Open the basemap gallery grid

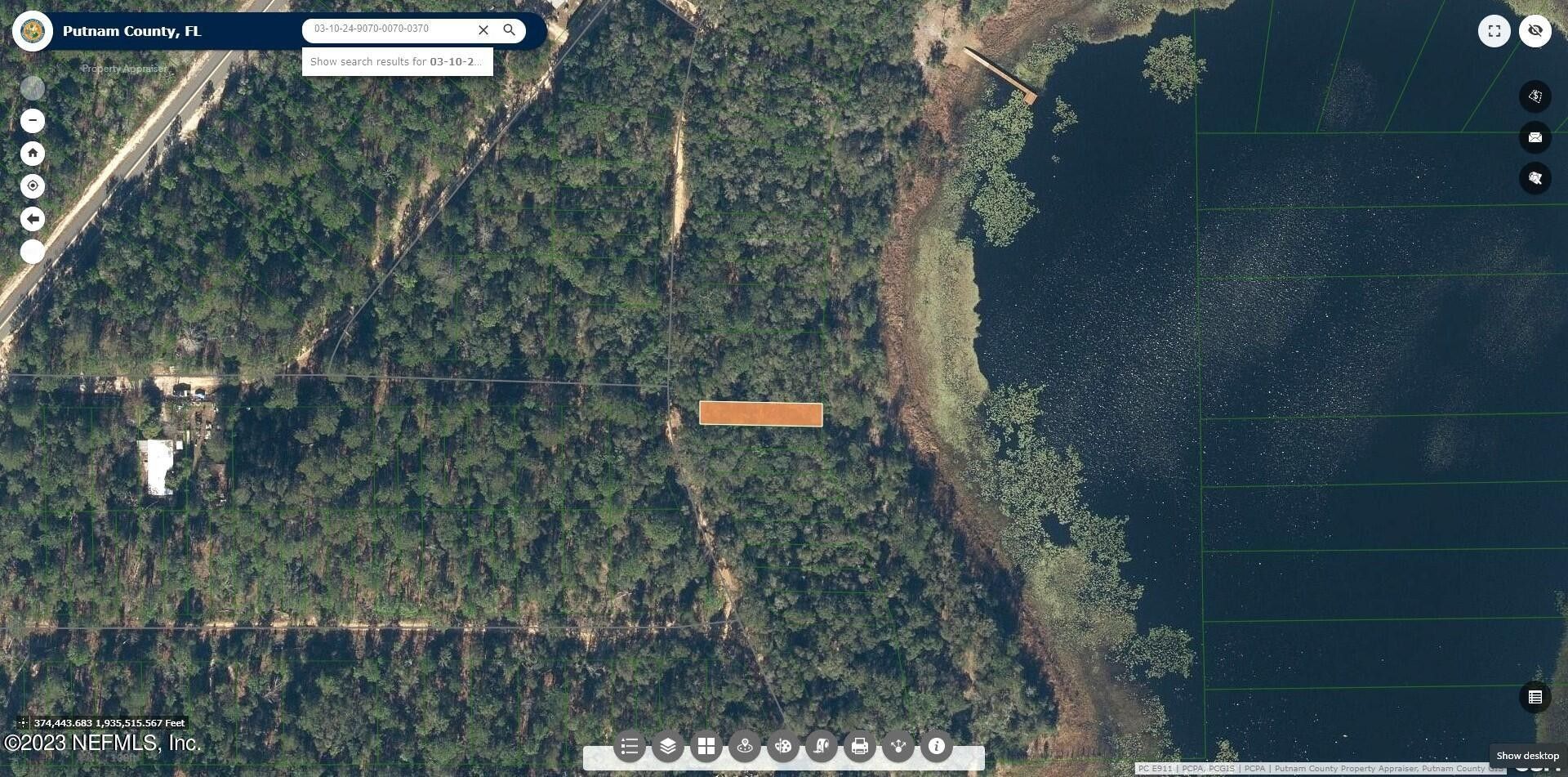tap(706, 746)
